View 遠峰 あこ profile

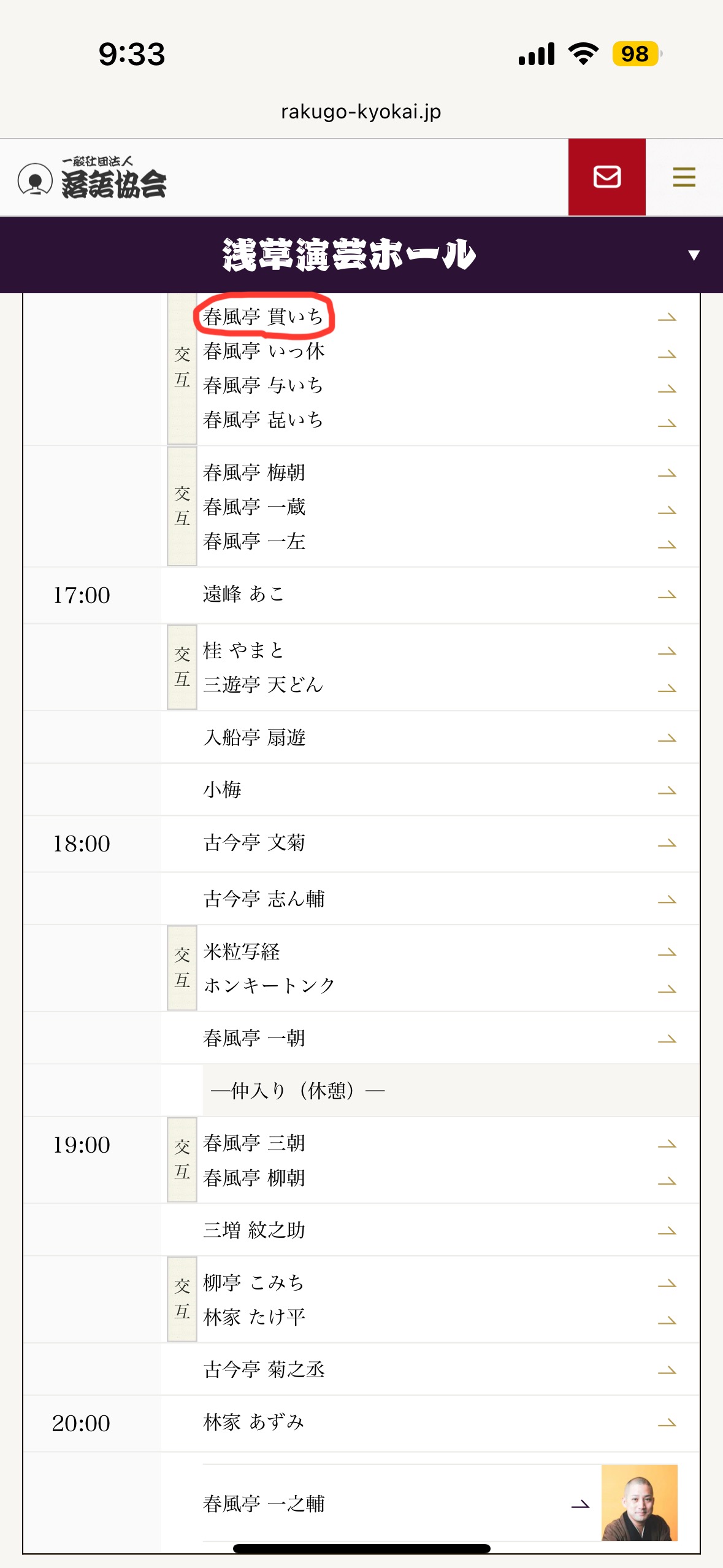440,594
